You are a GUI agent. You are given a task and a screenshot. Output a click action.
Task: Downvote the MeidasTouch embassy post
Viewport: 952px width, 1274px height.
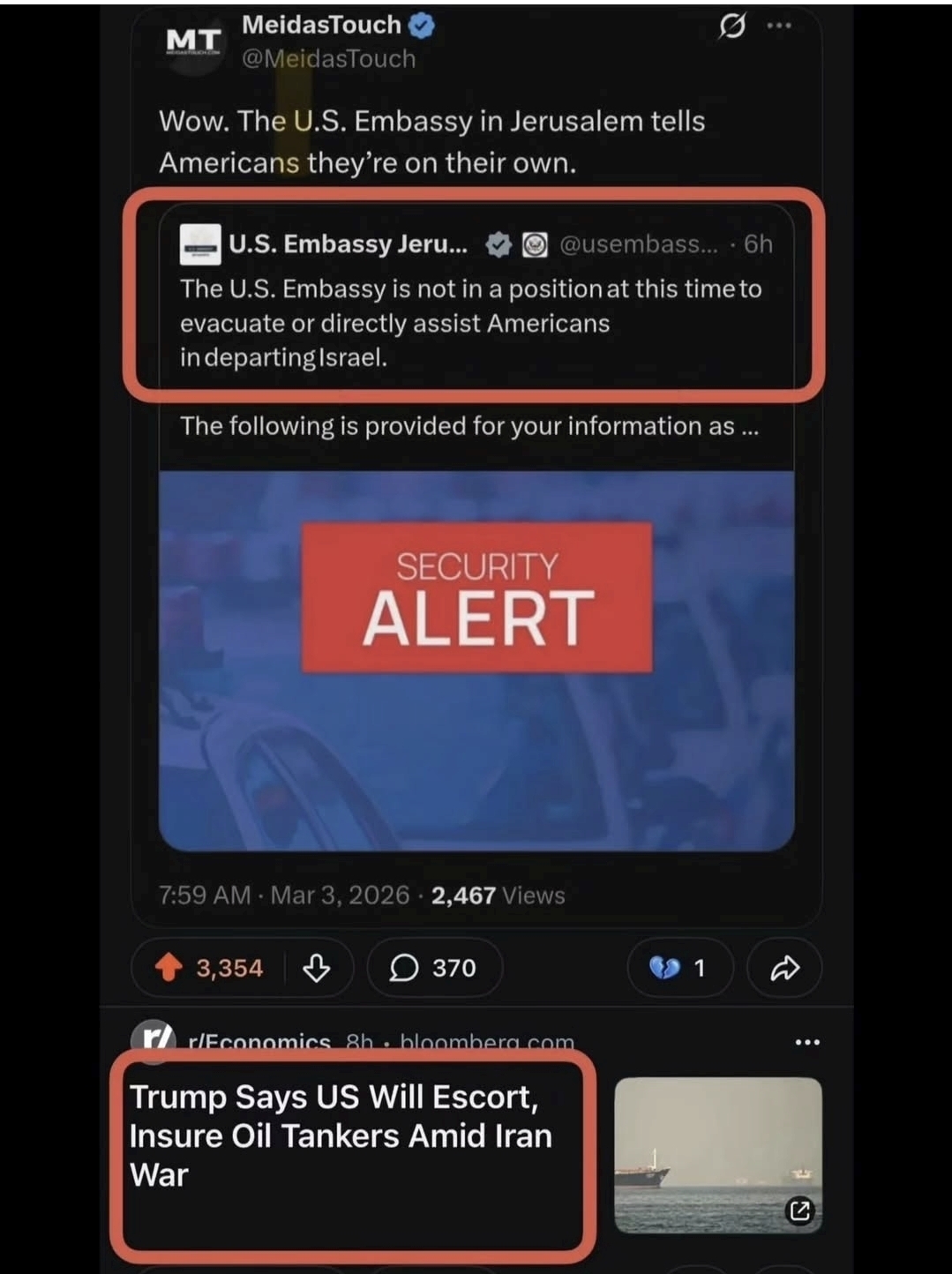(x=317, y=968)
